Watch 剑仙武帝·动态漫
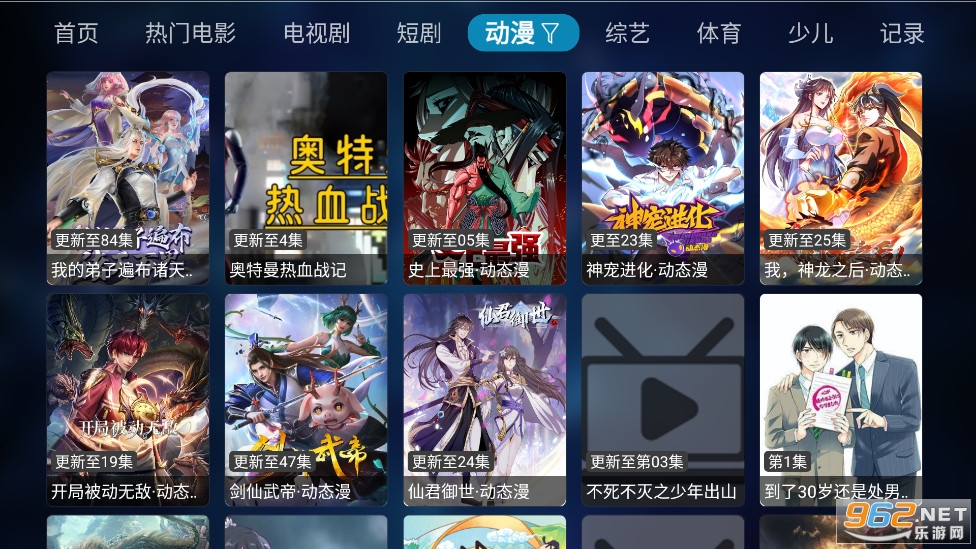The height and width of the screenshot is (549, 976). pos(306,400)
